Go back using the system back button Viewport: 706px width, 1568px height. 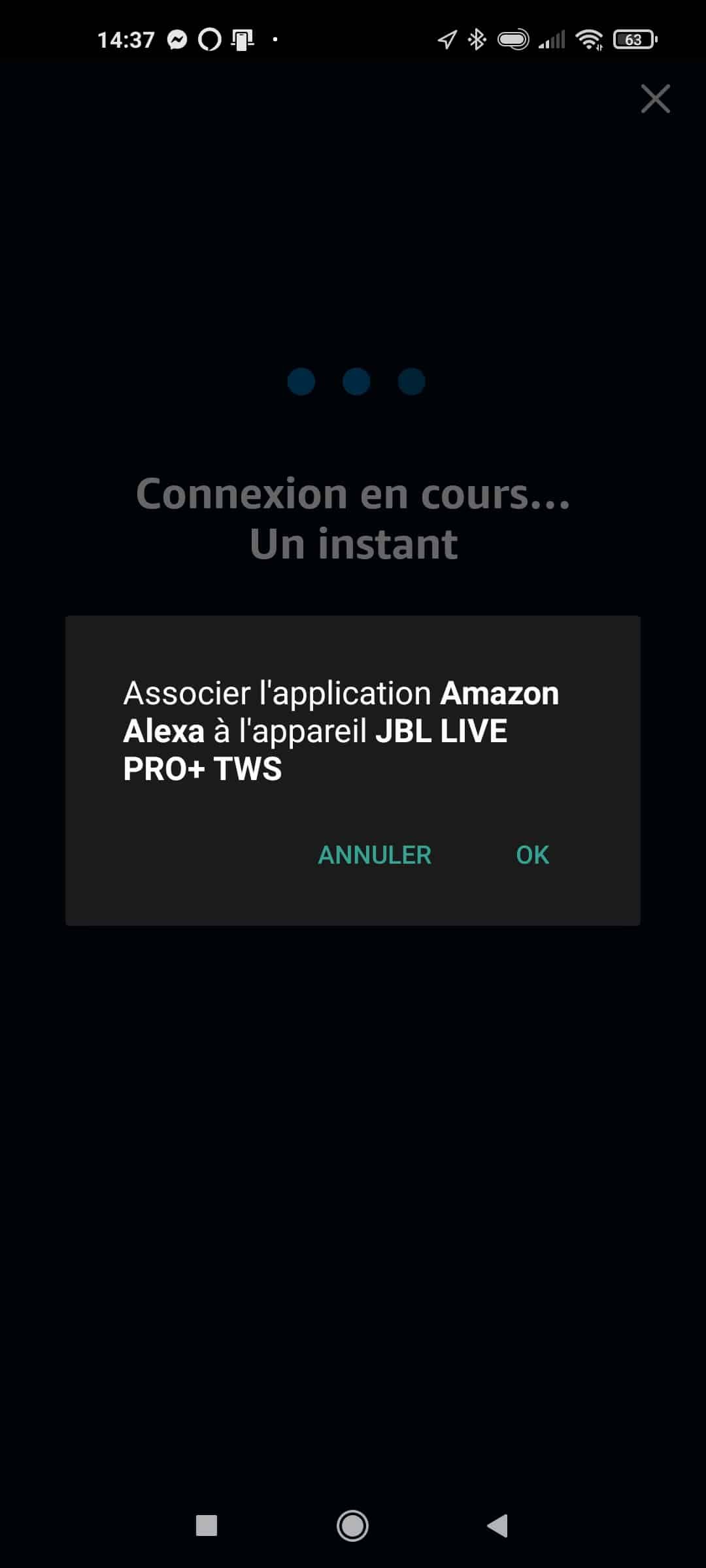tap(497, 1526)
